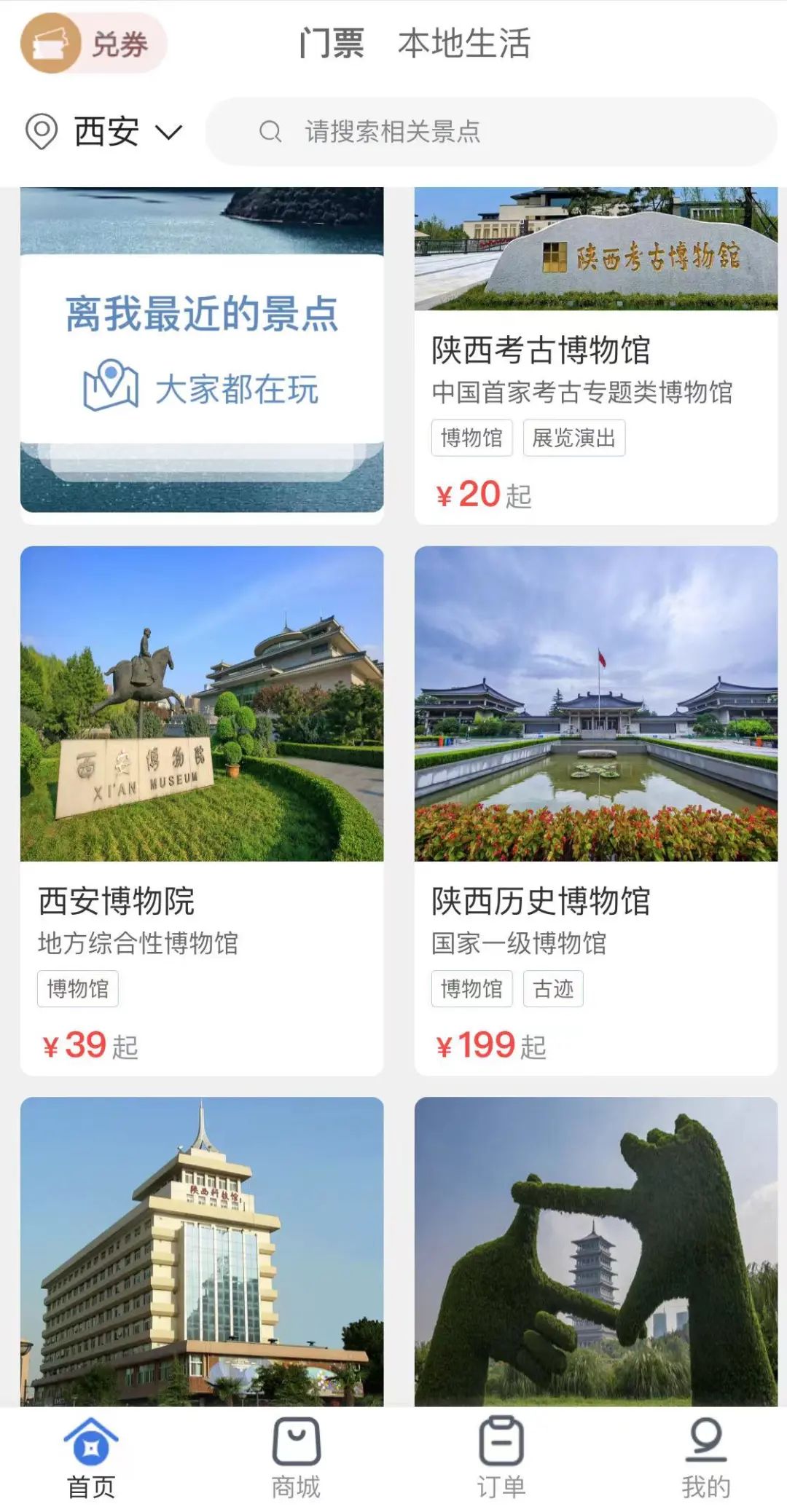This screenshot has height=1512, width=787.
Task: Select the 陕西历史博物馆 ticket card
Action: [x=595, y=810]
